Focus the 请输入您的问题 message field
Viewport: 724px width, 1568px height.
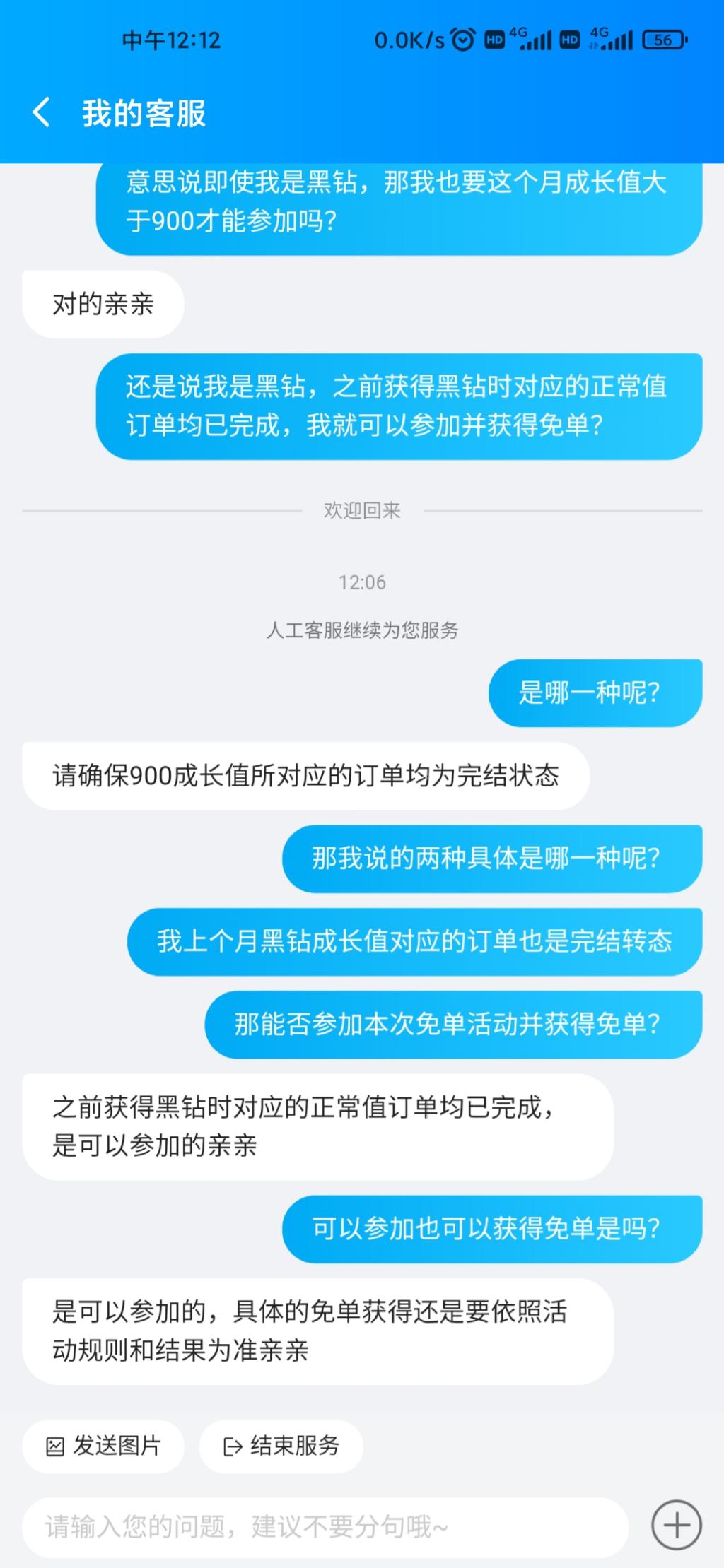point(325,1527)
